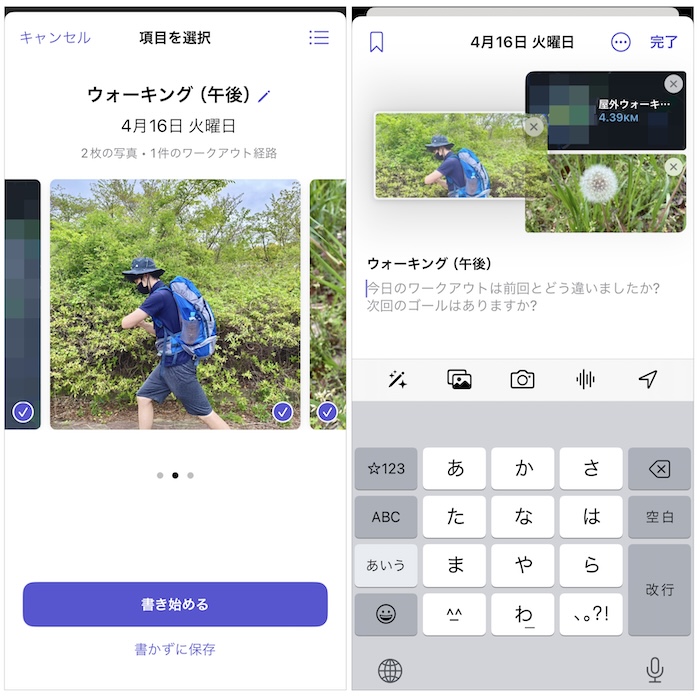Open the list view icon

pyautogui.click(x=319, y=37)
